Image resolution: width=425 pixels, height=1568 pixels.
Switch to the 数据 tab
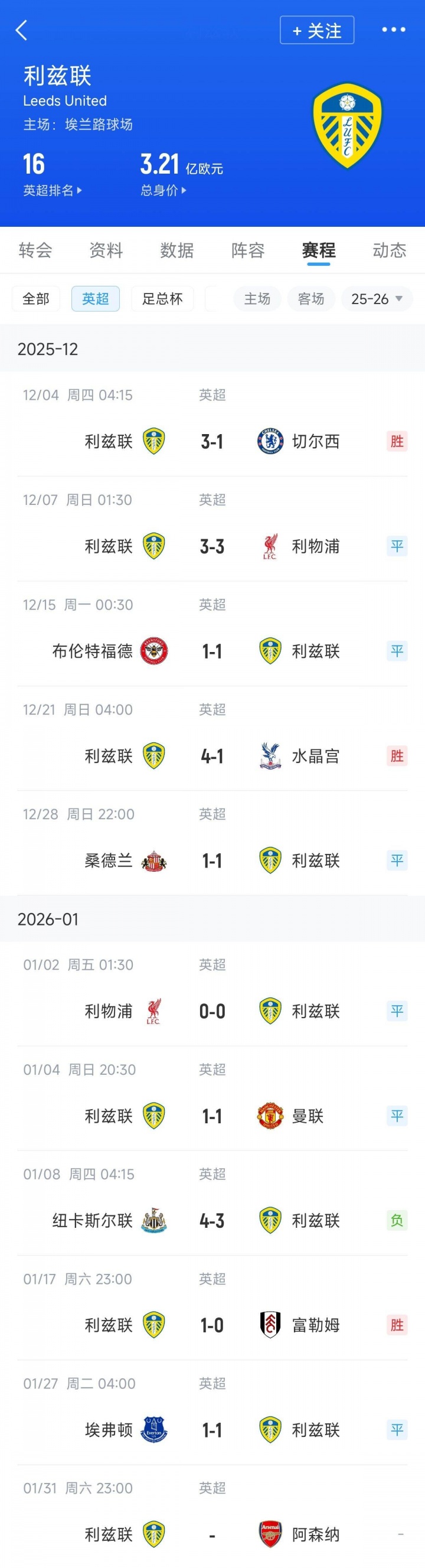click(177, 250)
